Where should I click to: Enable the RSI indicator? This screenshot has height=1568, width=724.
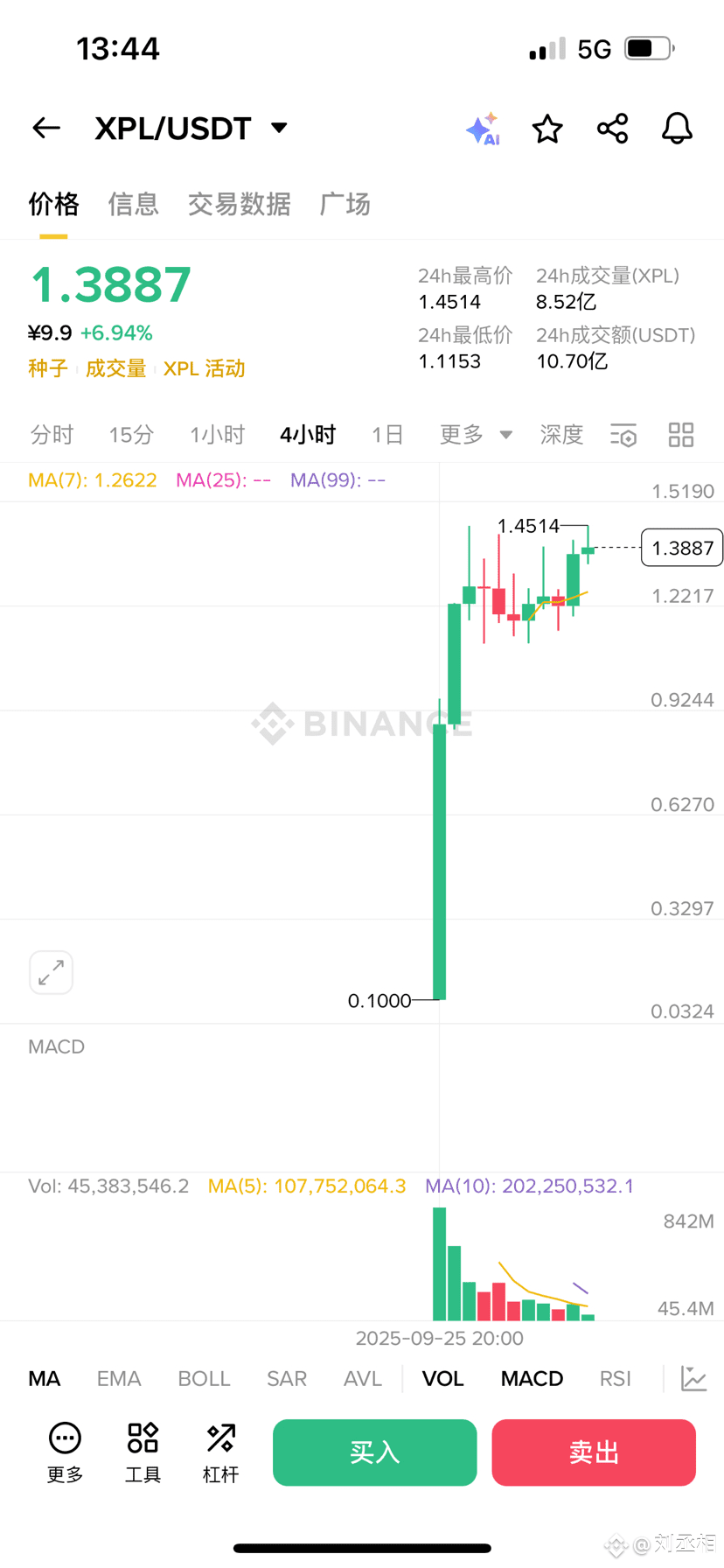pyautogui.click(x=616, y=1379)
